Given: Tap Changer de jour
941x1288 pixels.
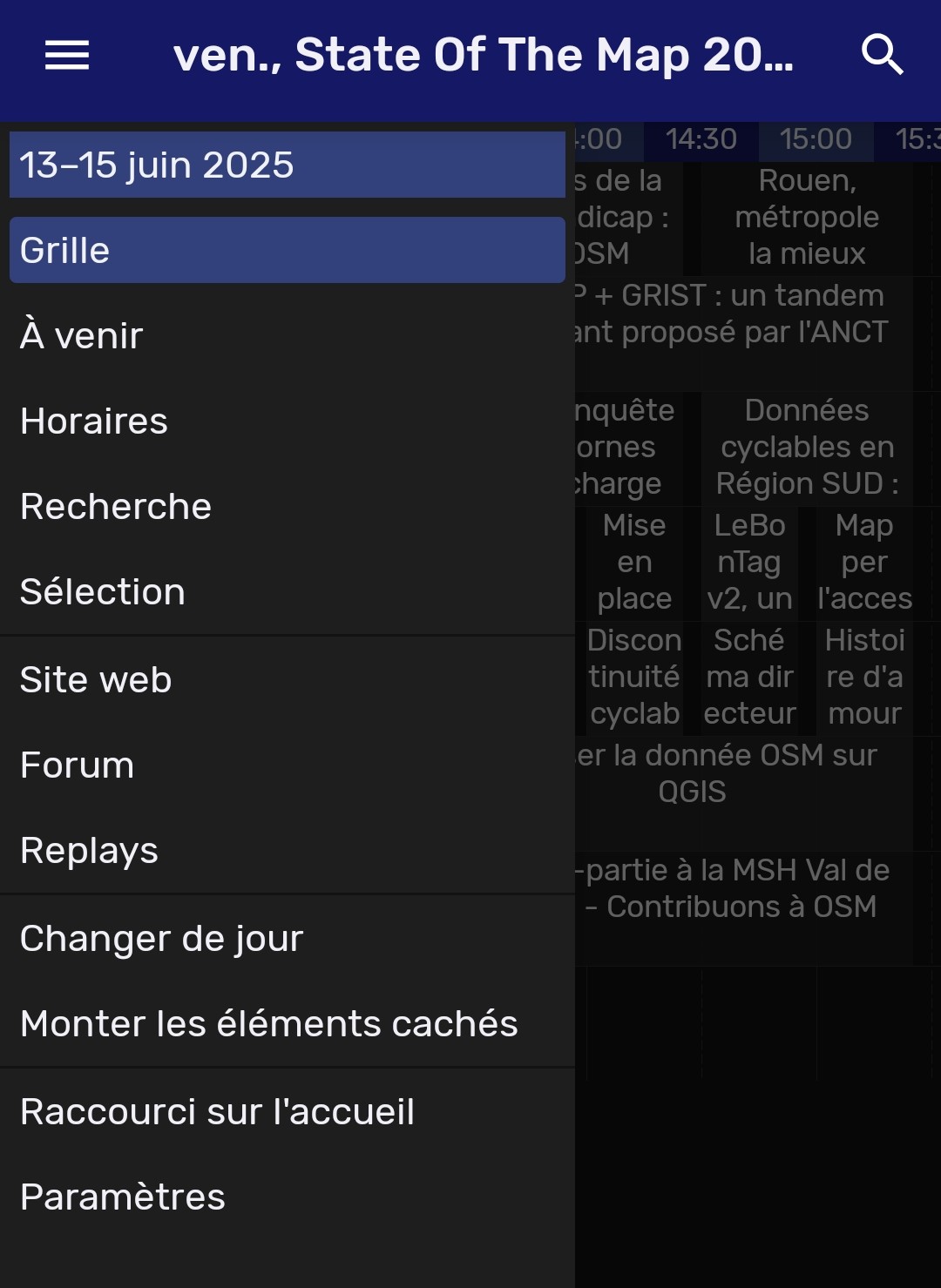Looking at the screenshot, I should pyautogui.click(x=287, y=938).
